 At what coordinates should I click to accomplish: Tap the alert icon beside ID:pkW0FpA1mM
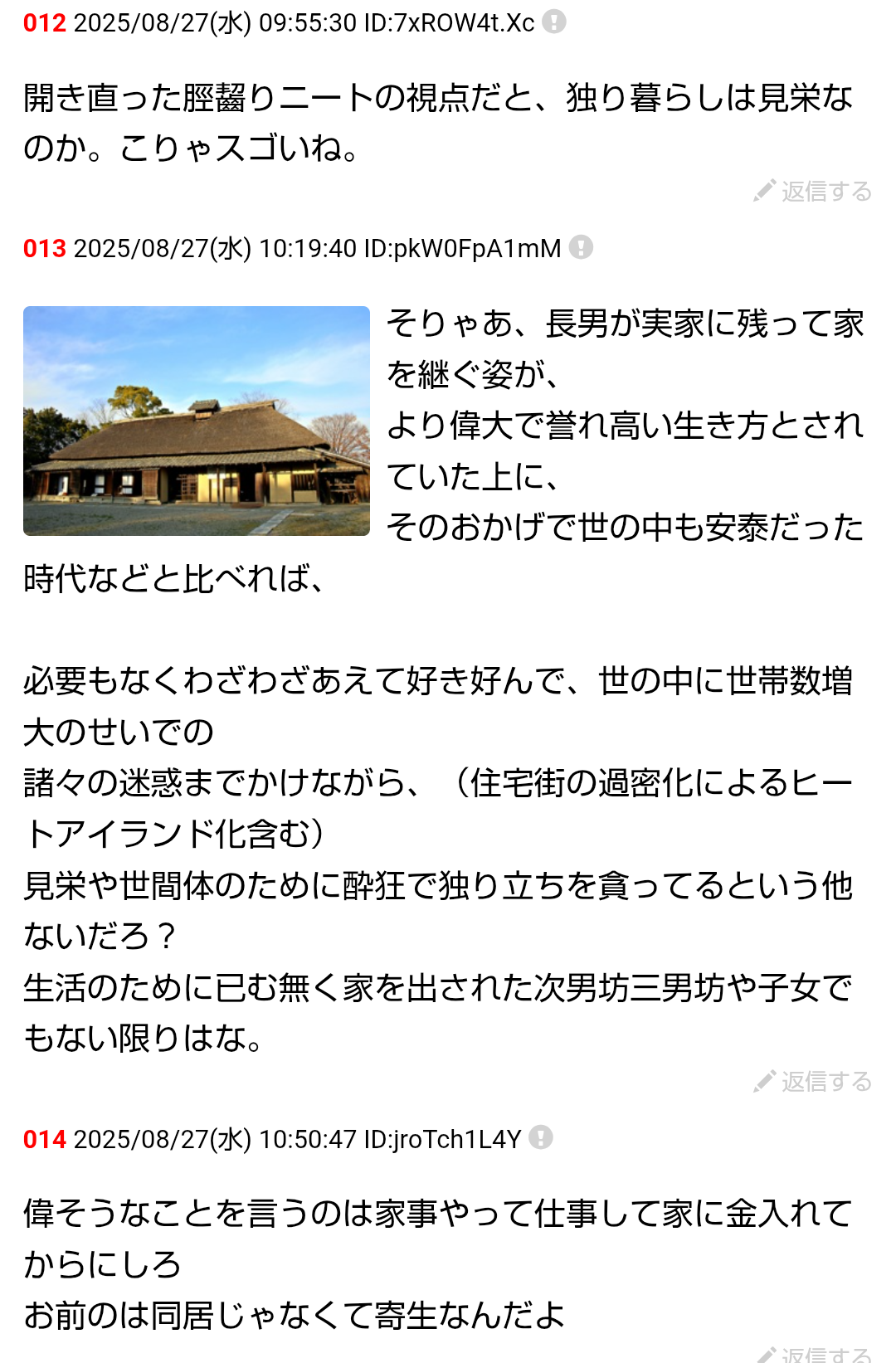tap(582, 247)
